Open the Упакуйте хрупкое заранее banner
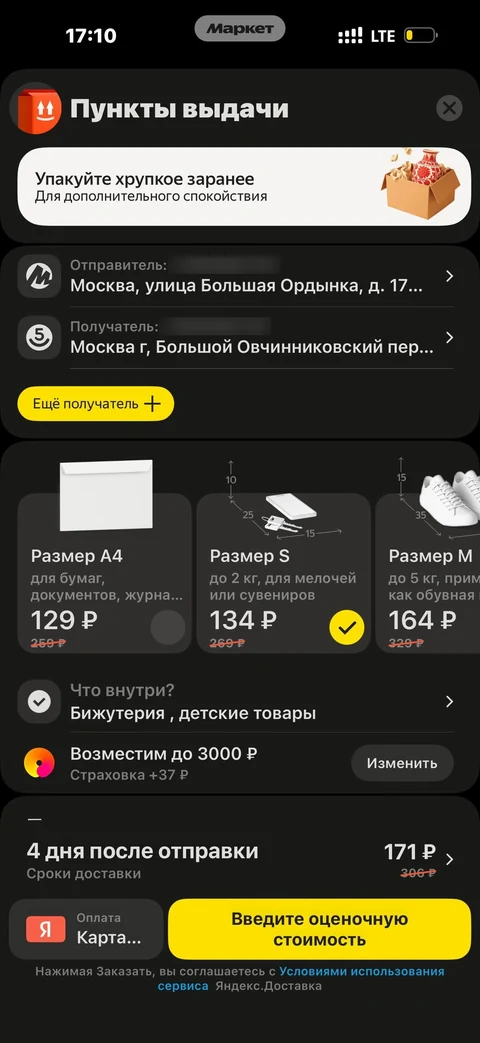The width and height of the screenshot is (480, 1043). (x=239, y=187)
